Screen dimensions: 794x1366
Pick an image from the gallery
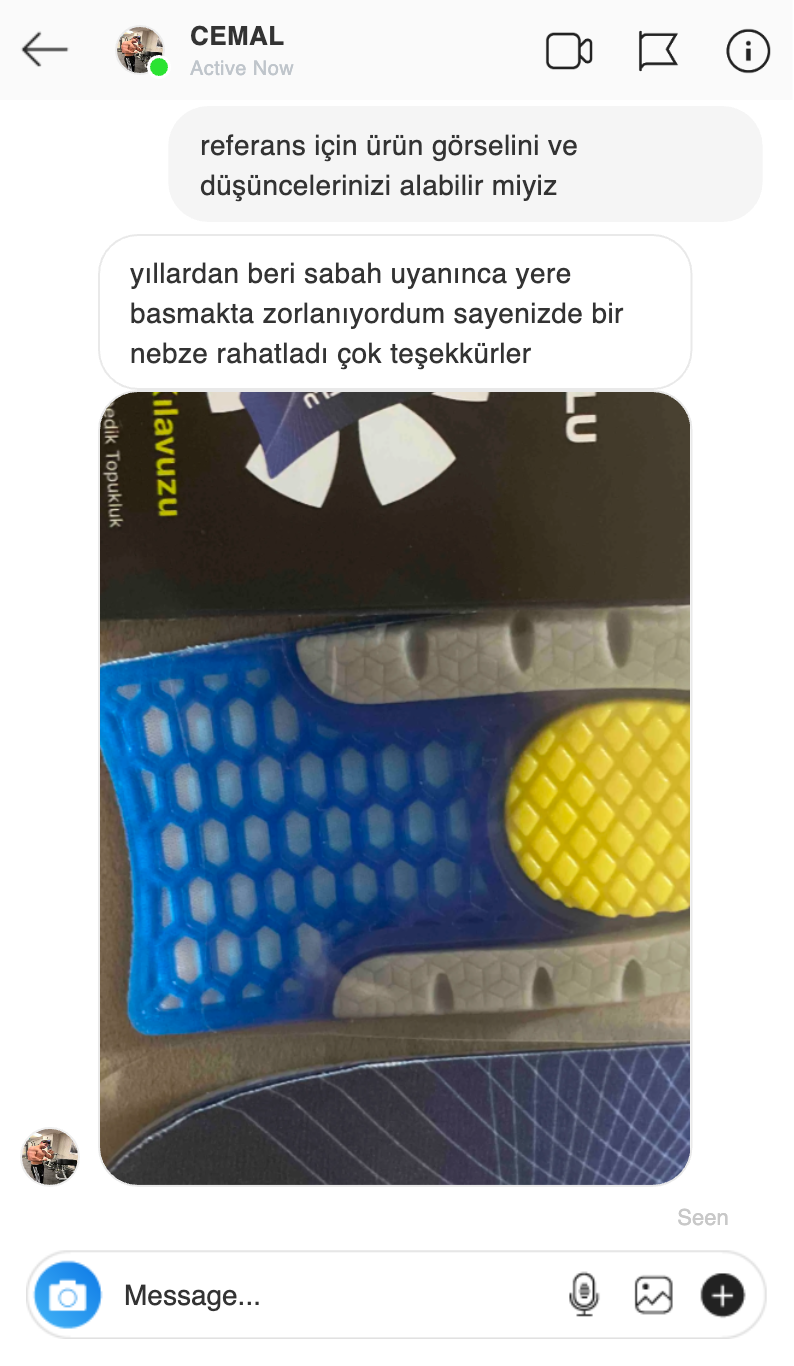pyautogui.click(x=653, y=1295)
